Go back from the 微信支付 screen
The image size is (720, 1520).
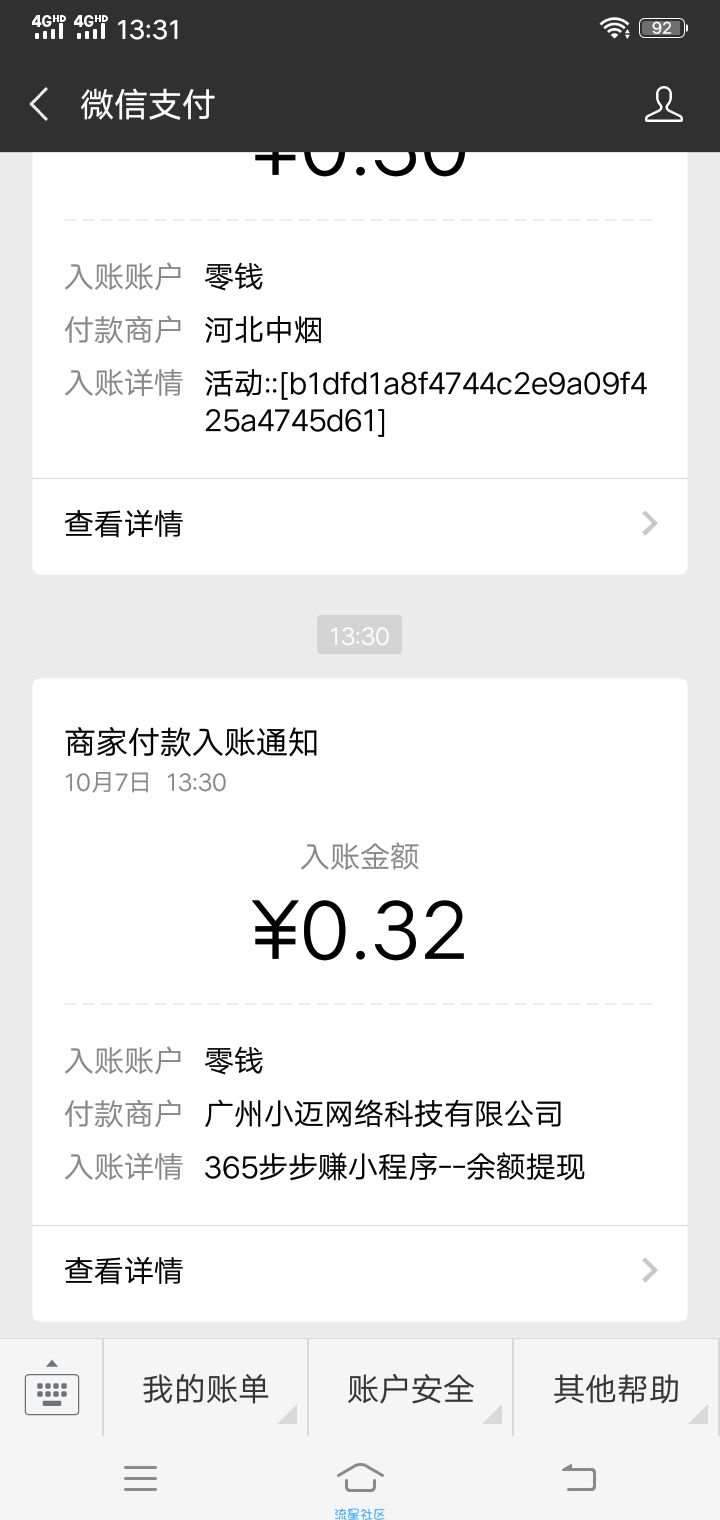39,104
